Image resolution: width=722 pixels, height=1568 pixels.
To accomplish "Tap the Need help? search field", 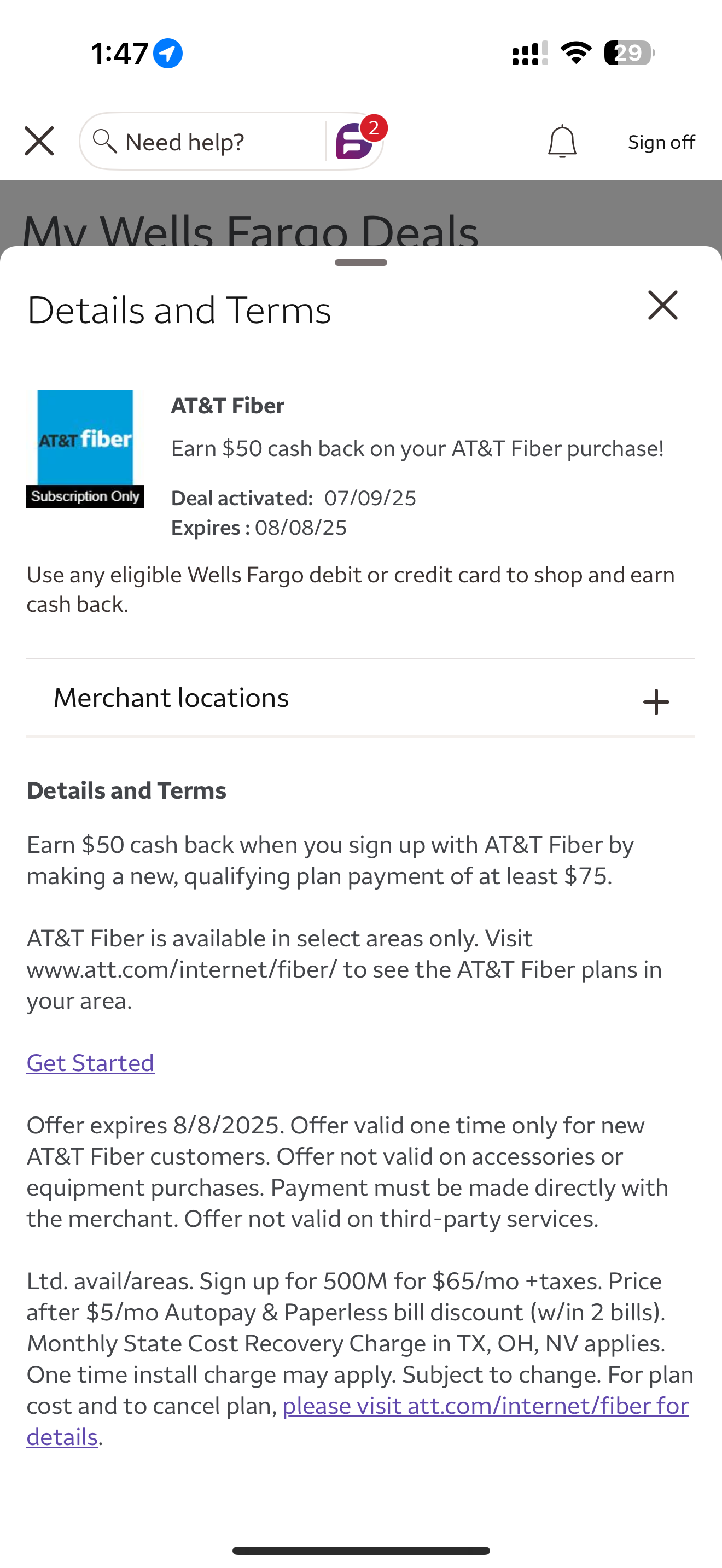I will click(x=203, y=141).
